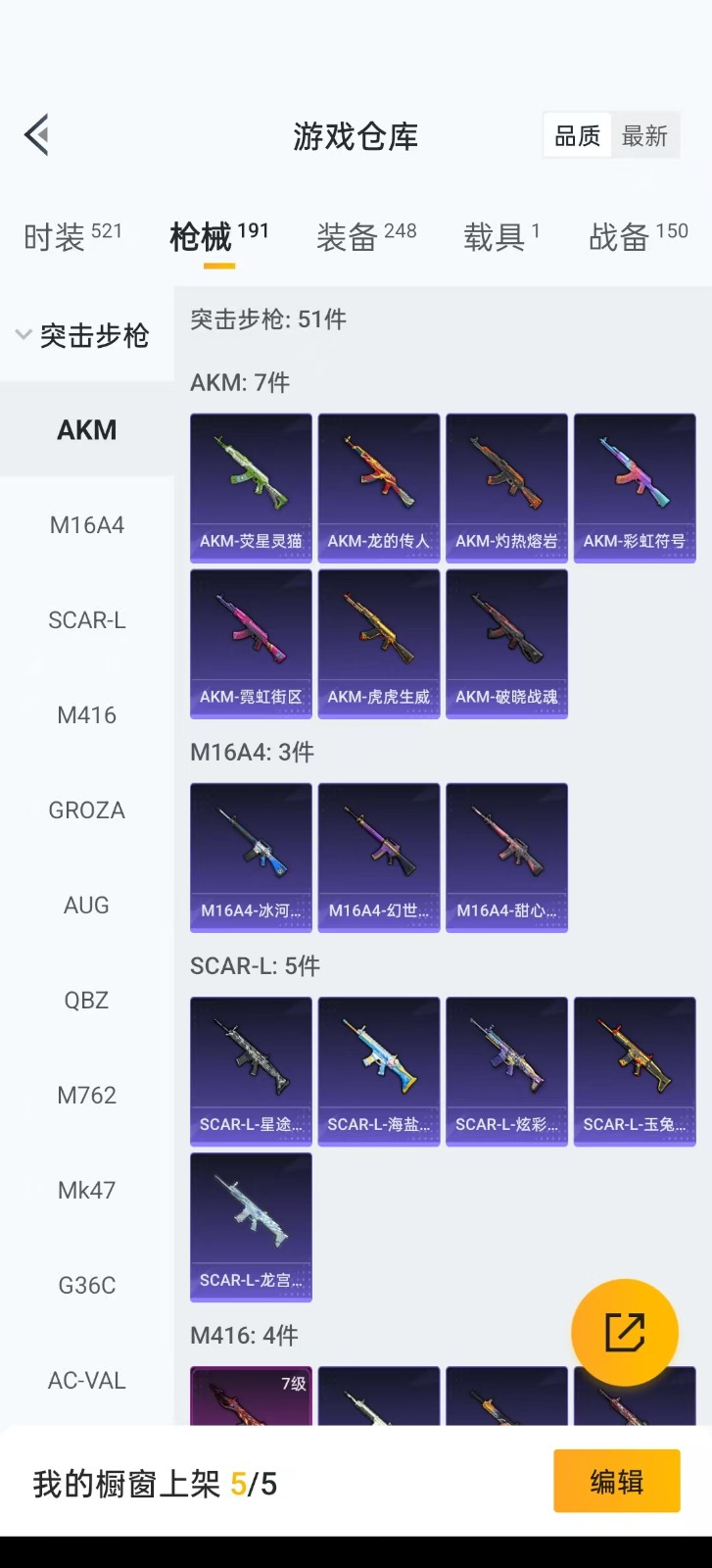This screenshot has height=1568, width=712.
Task: Open the AKM-荧星灵猫 skin
Action: (251, 487)
